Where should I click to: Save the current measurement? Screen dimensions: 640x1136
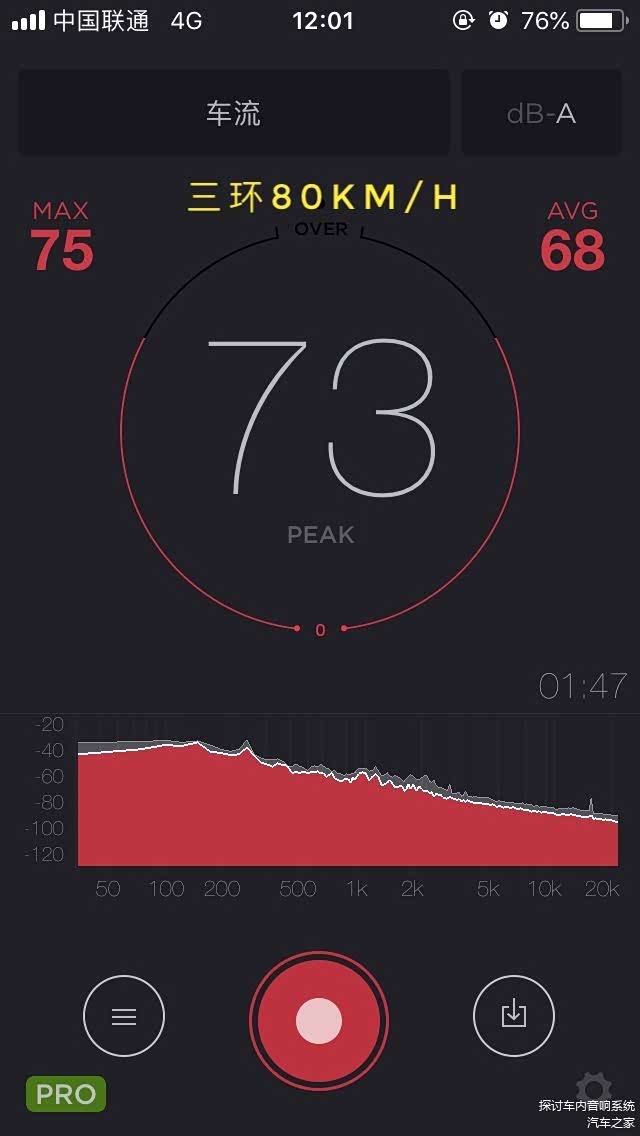click(x=513, y=1016)
